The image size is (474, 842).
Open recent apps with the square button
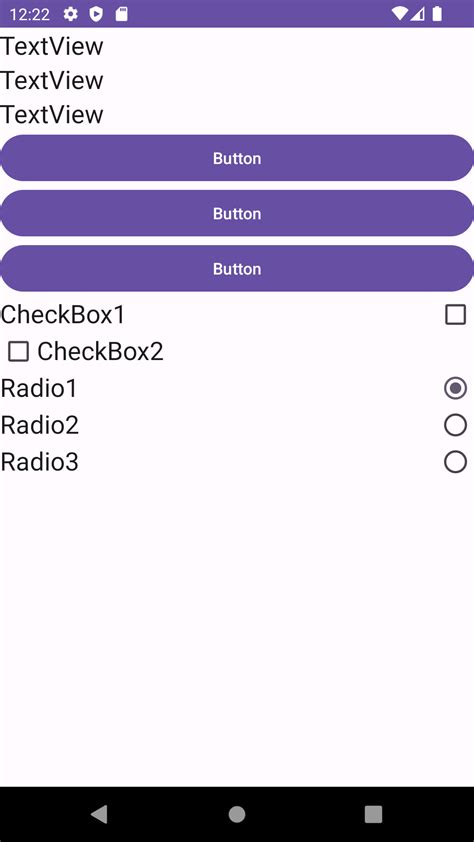[373, 814]
